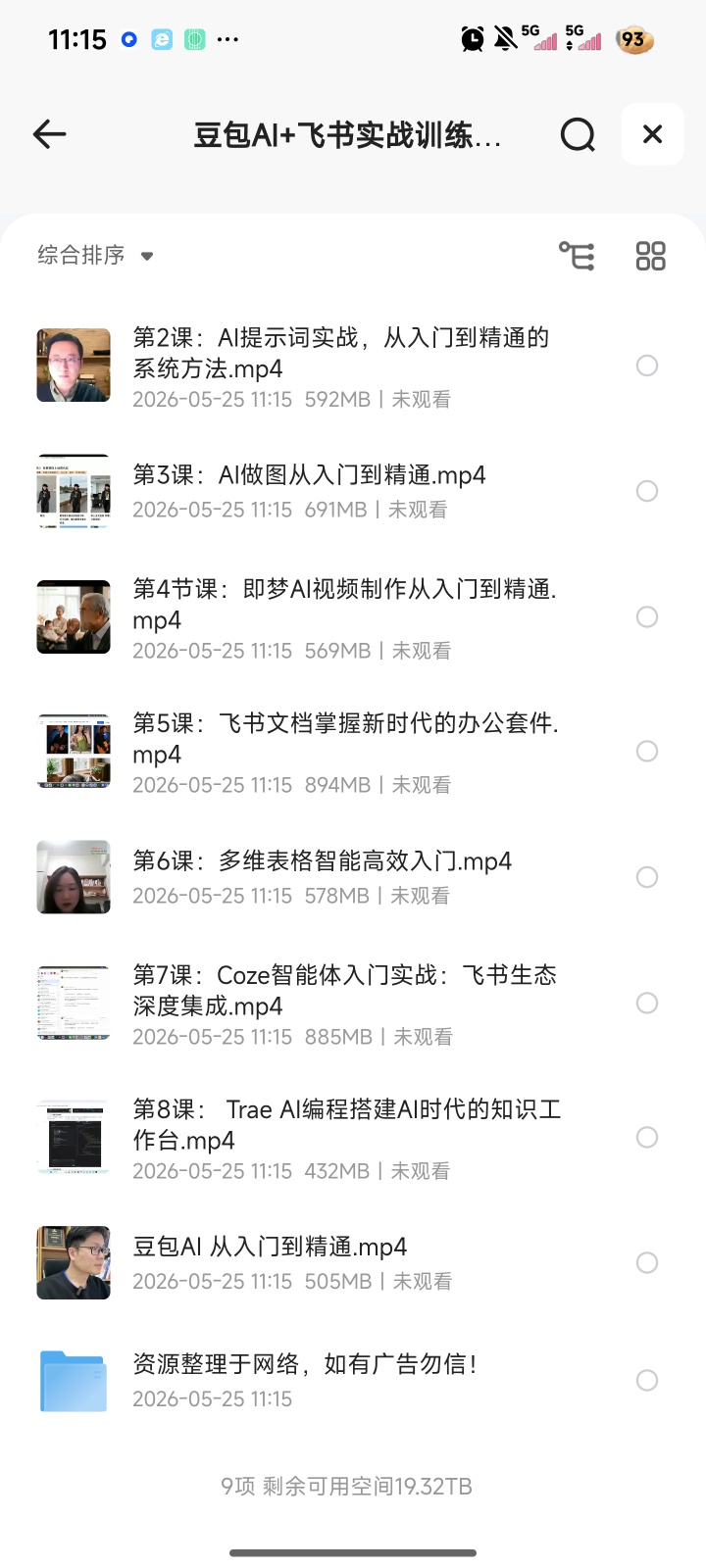Select the checkbox for 豆包AI 从入门到精通
The width and height of the screenshot is (706, 1568).
[x=647, y=1262]
